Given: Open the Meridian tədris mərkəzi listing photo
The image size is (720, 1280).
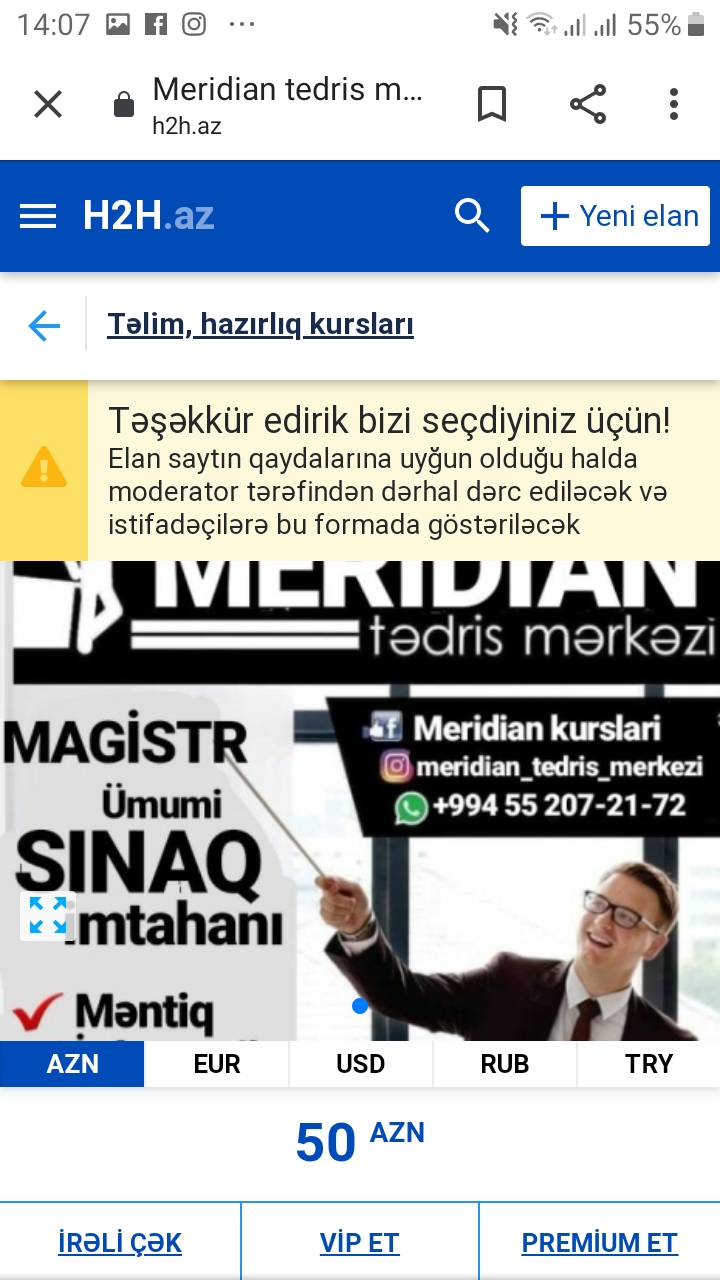Looking at the screenshot, I should [360, 800].
